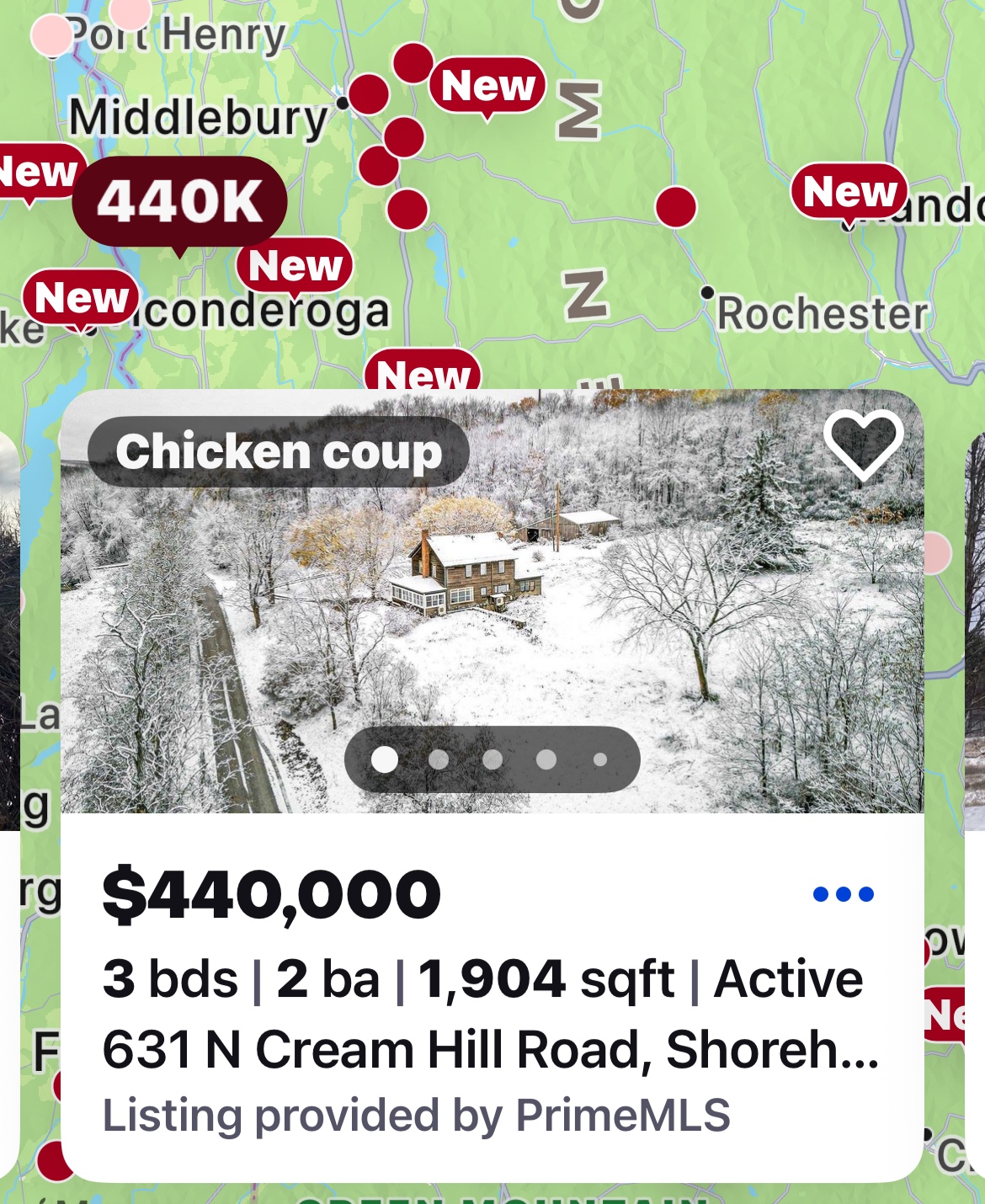Open the three-dot menu on the listing card

coord(843,894)
